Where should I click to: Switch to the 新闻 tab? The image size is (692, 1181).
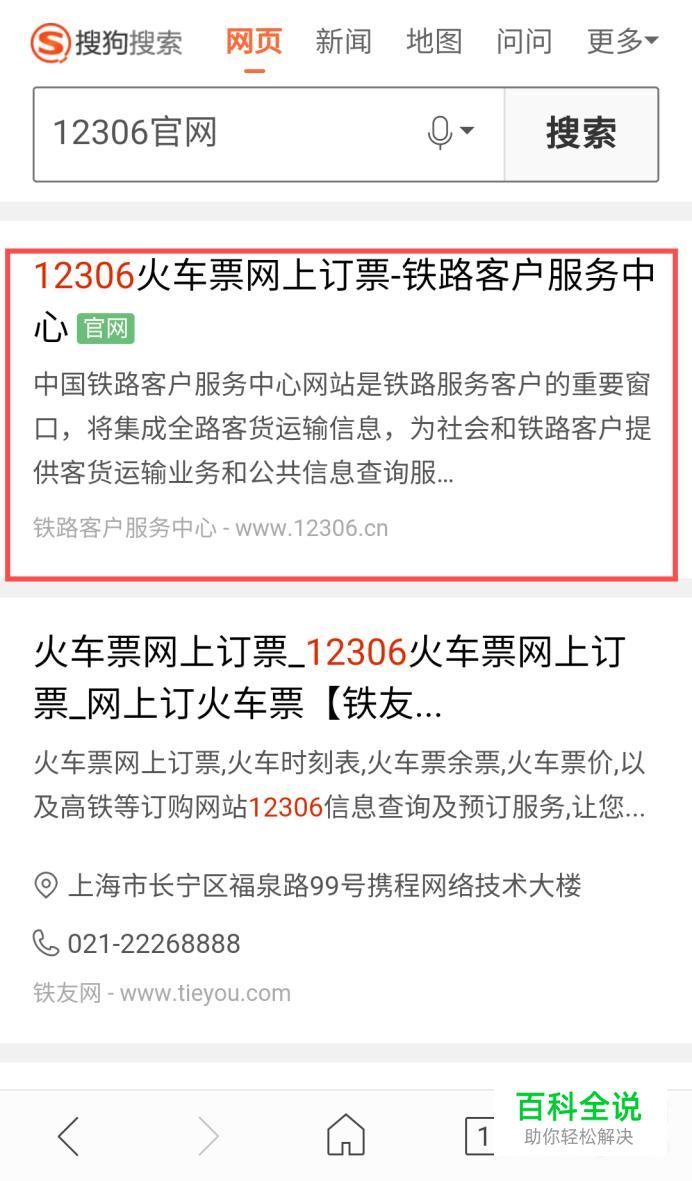pos(343,42)
